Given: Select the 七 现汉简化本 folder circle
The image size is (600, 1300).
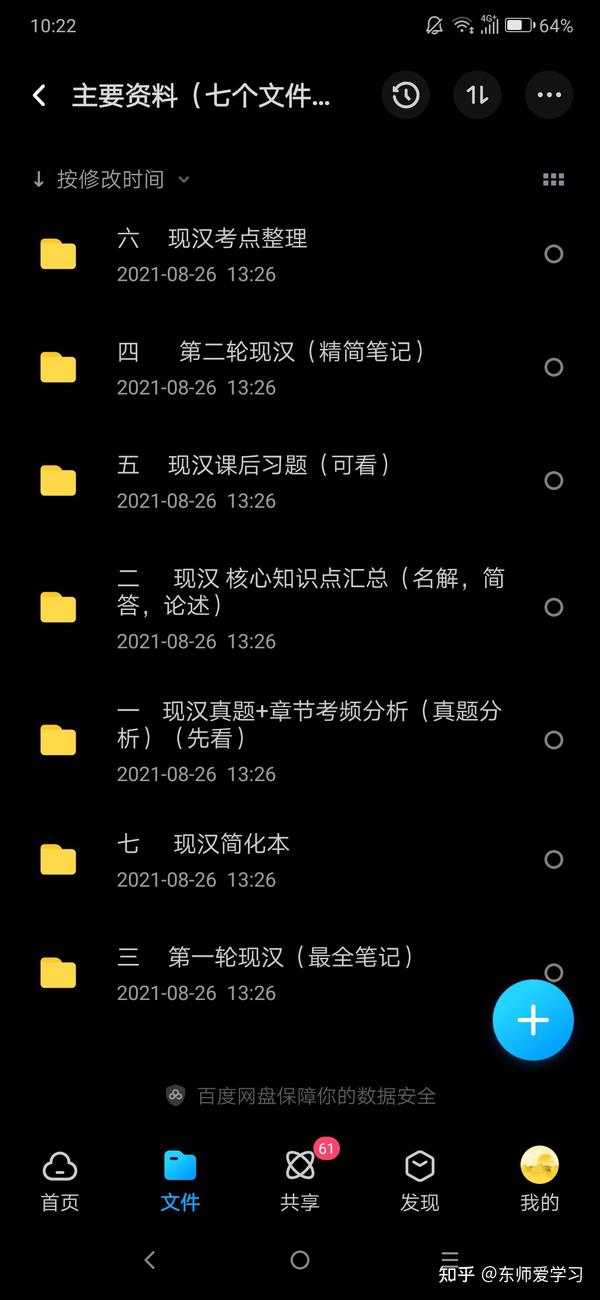Looking at the screenshot, I should coord(553,859).
